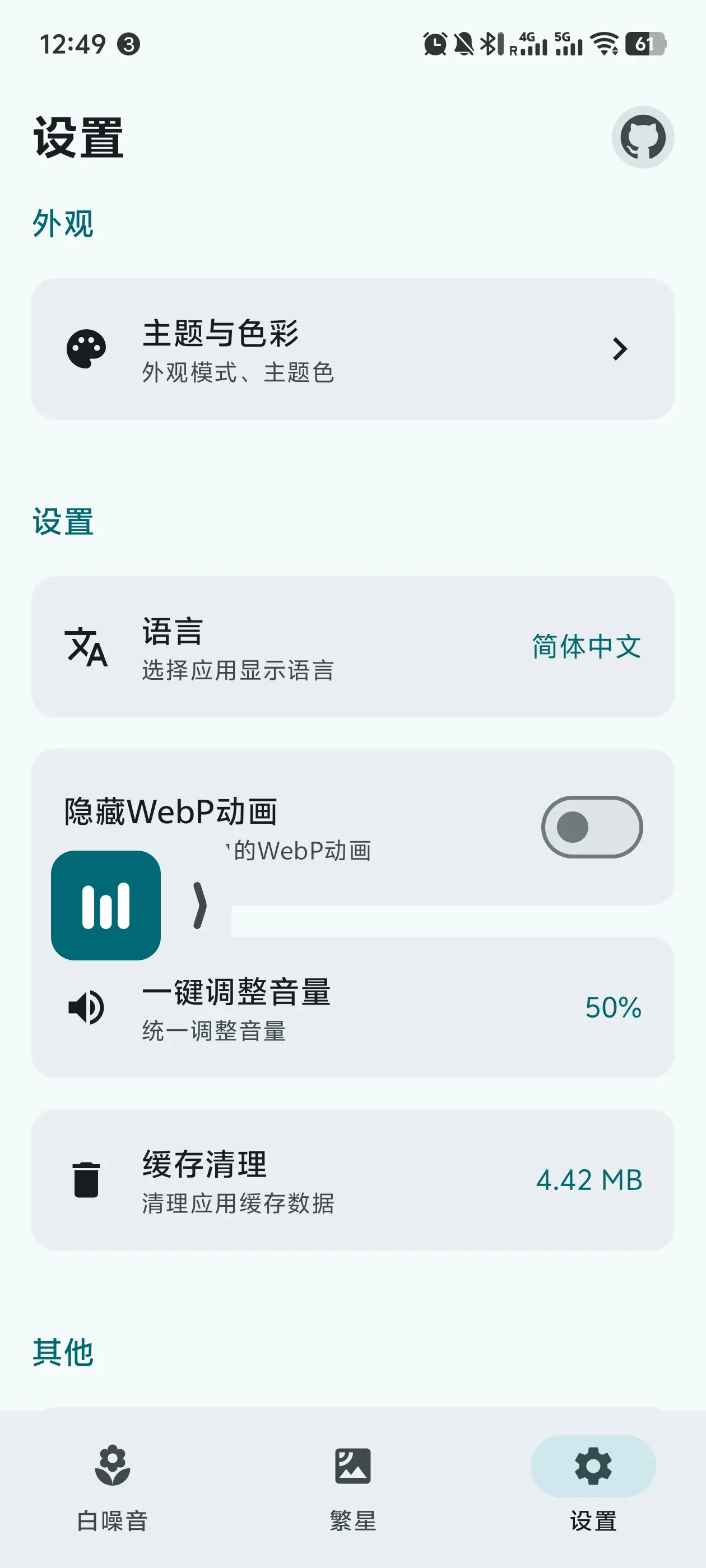The width and height of the screenshot is (706, 1568).
Task: Tap the gear icon on 设置 tab
Action: (593, 1466)
